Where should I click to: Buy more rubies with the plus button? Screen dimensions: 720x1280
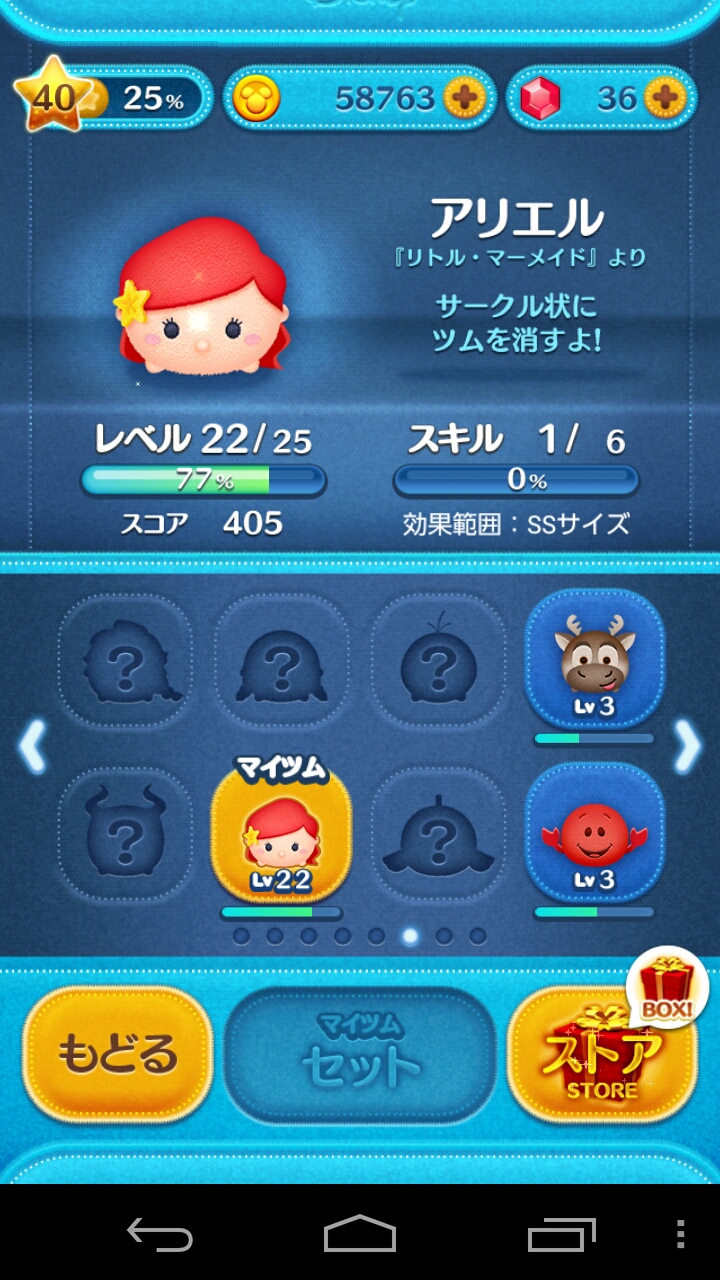point(664,98)
